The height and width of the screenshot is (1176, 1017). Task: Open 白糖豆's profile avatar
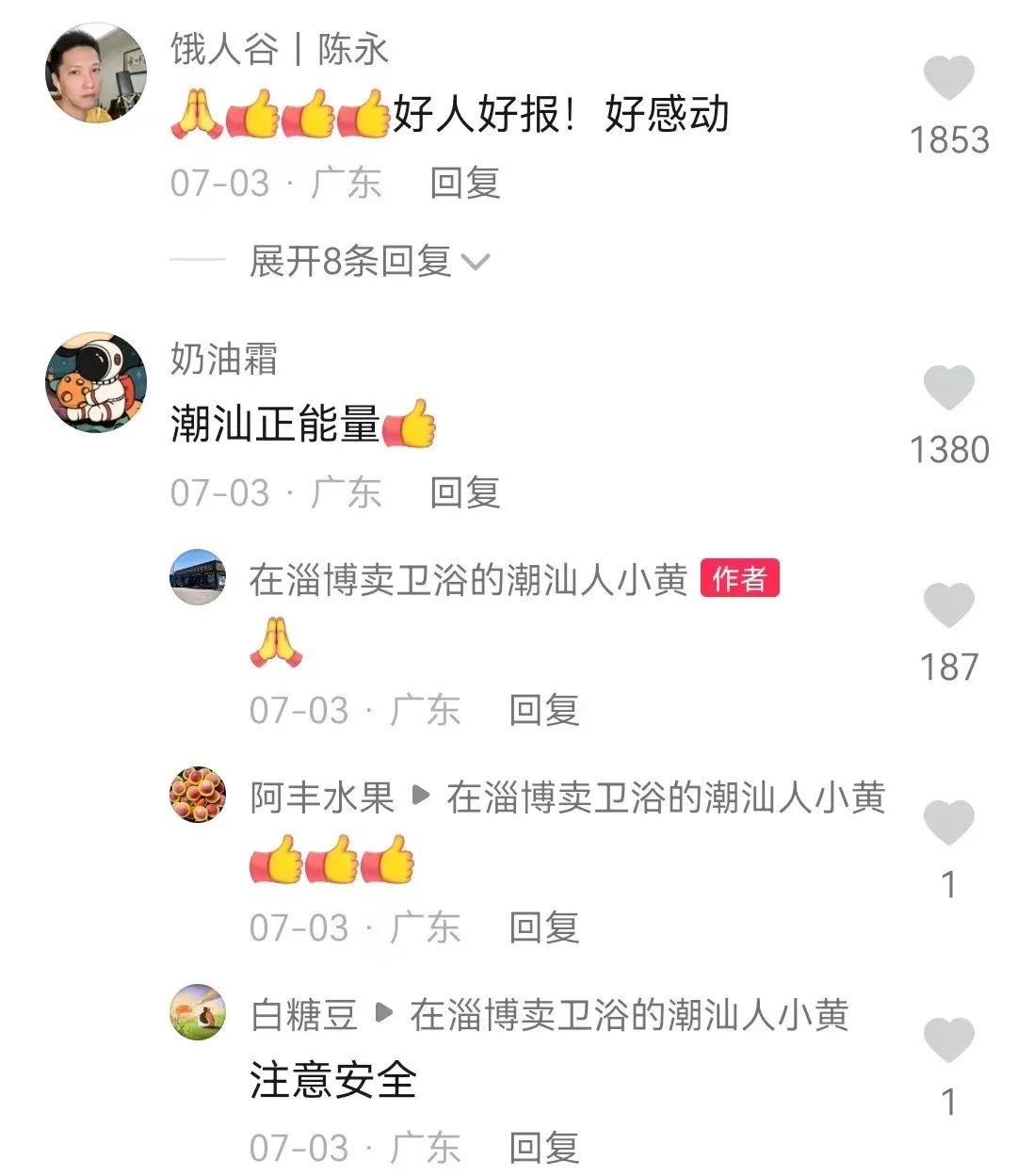tap(198, 1012)
